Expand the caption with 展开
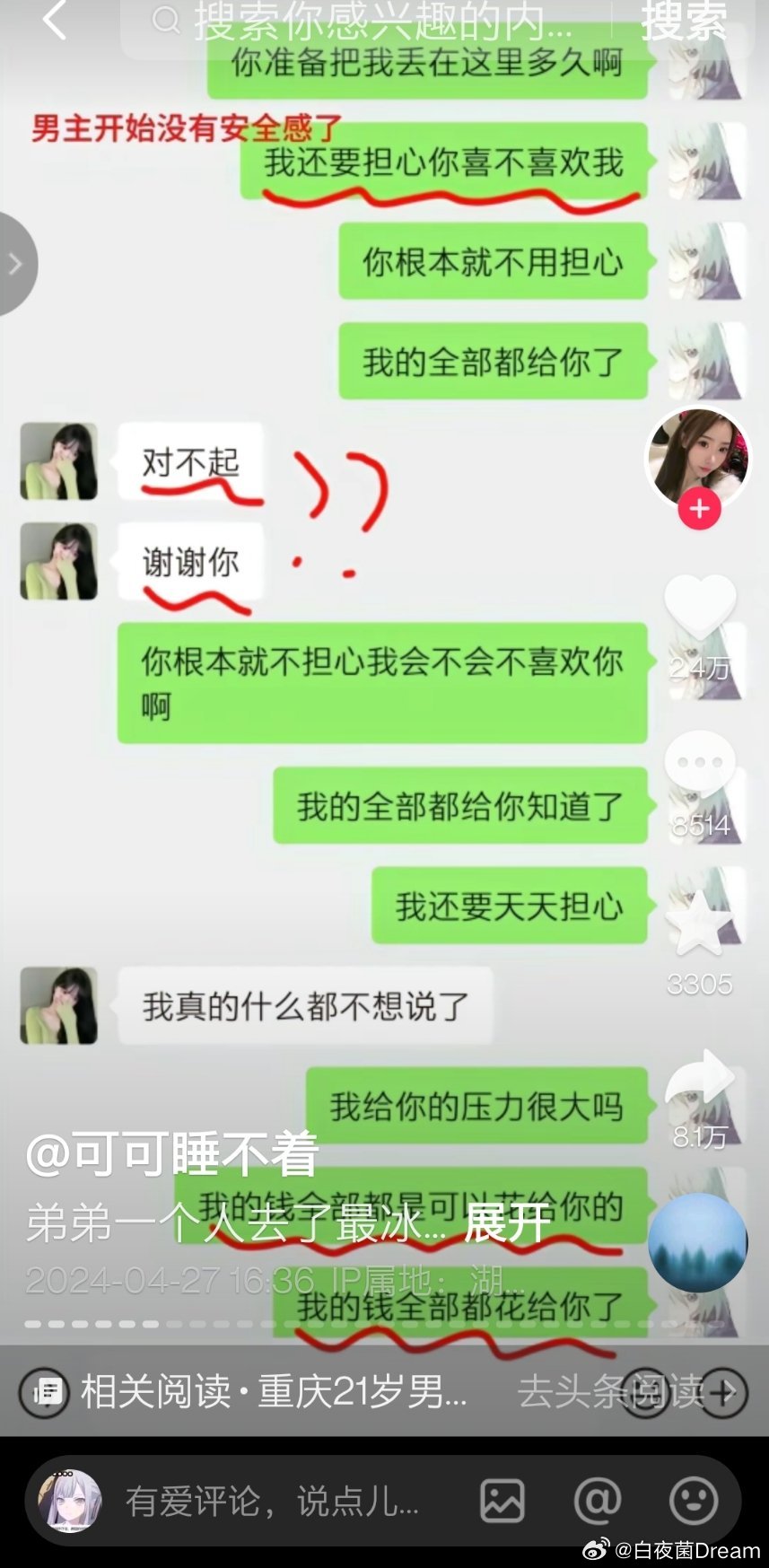 click(508, 1222)
